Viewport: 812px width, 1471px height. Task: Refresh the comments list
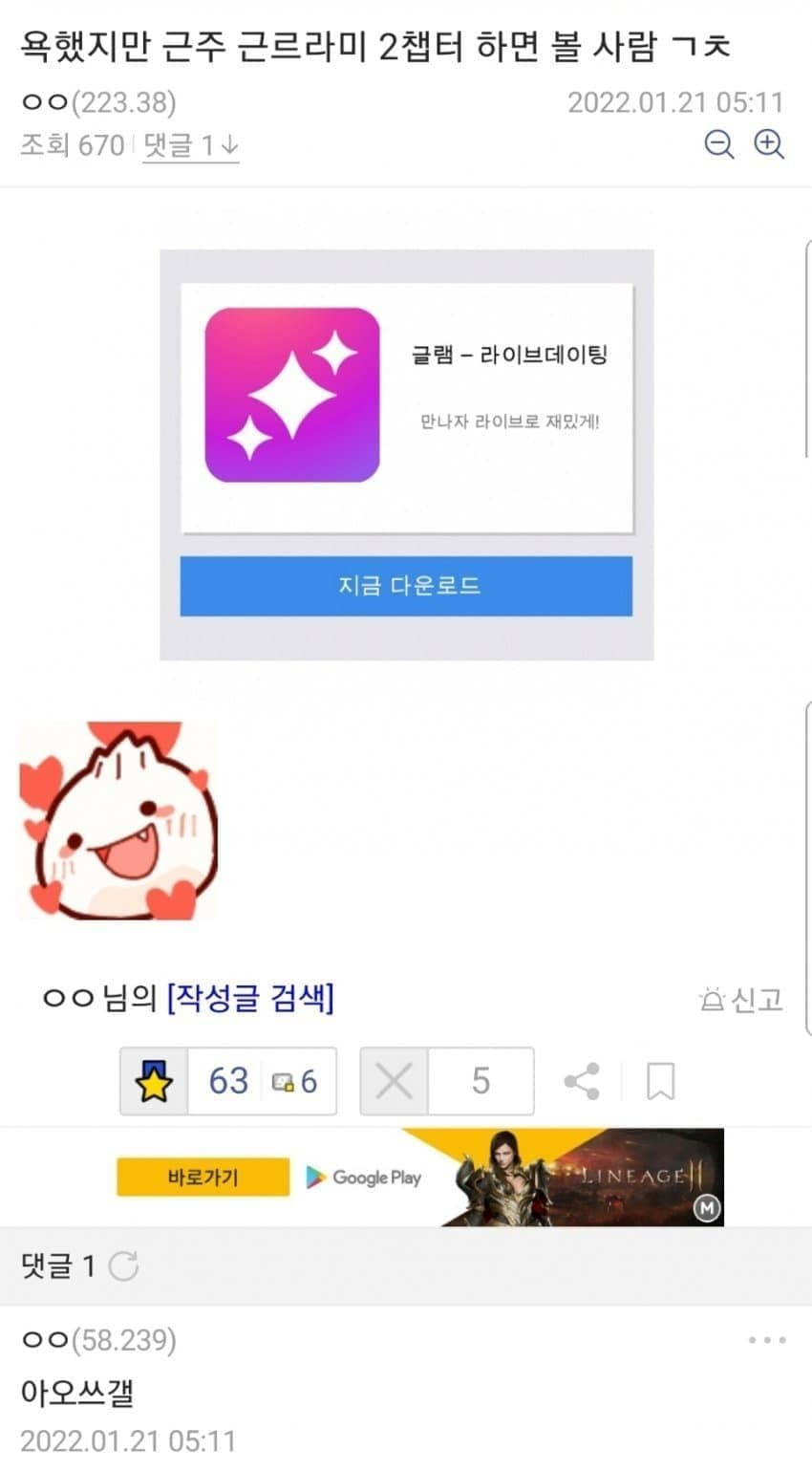click(123, 1266)
